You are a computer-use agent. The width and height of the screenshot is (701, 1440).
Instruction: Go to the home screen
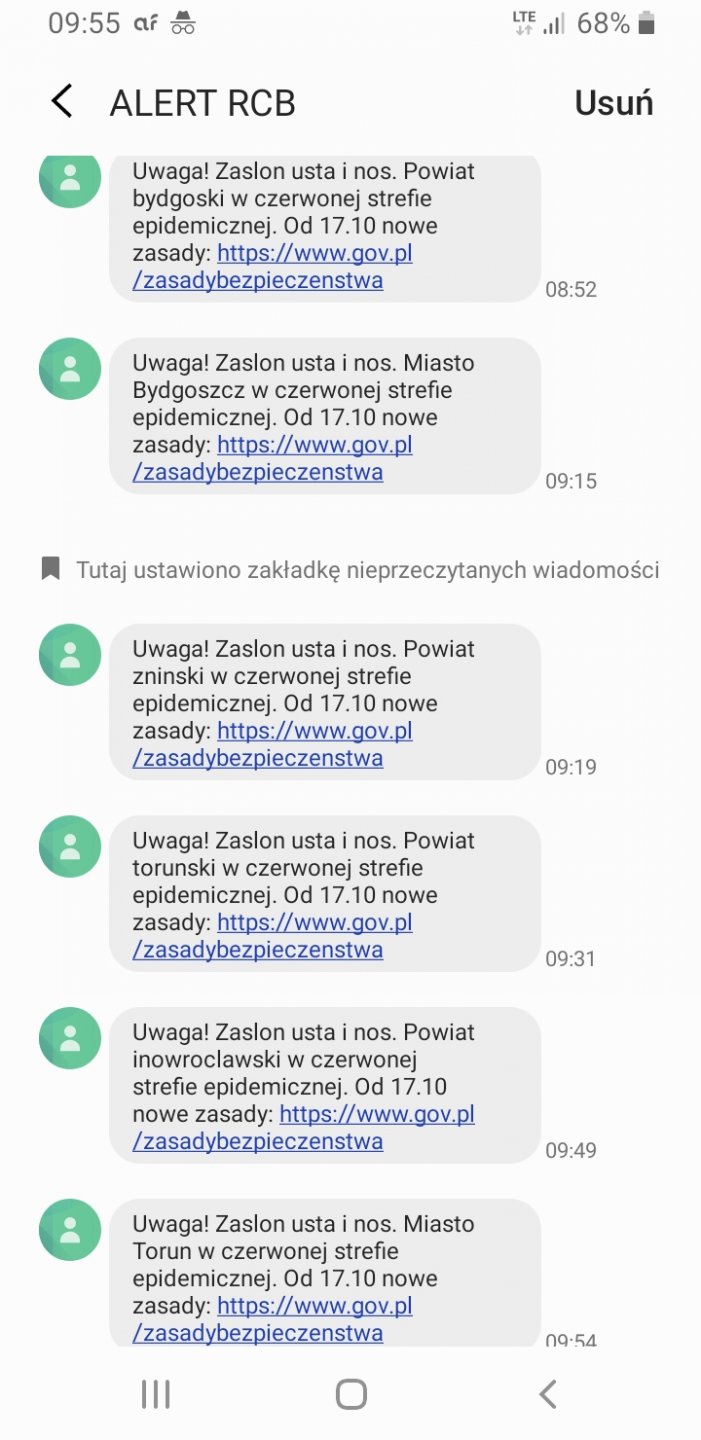click(351, 1394)
